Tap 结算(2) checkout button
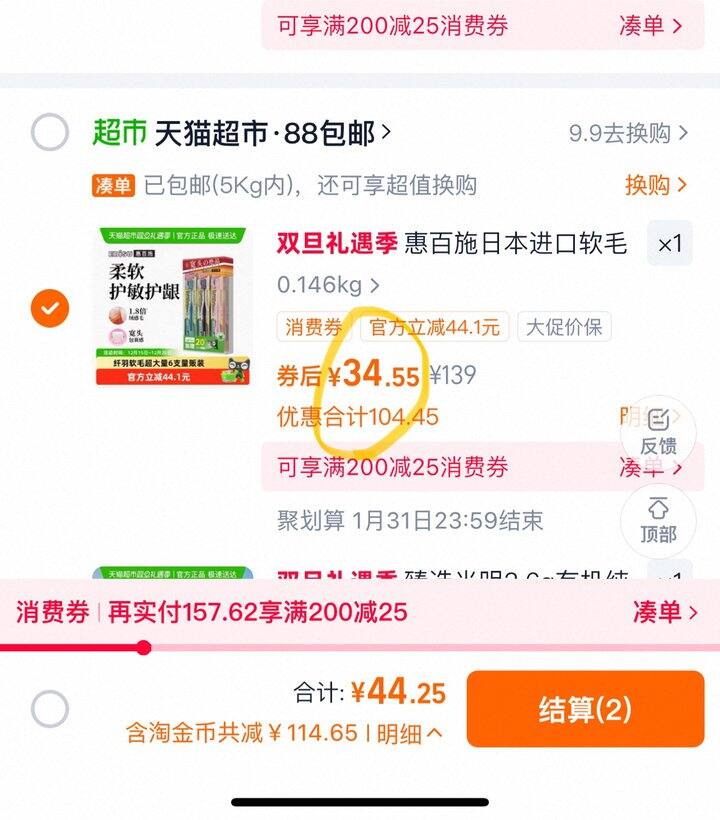 585,709
